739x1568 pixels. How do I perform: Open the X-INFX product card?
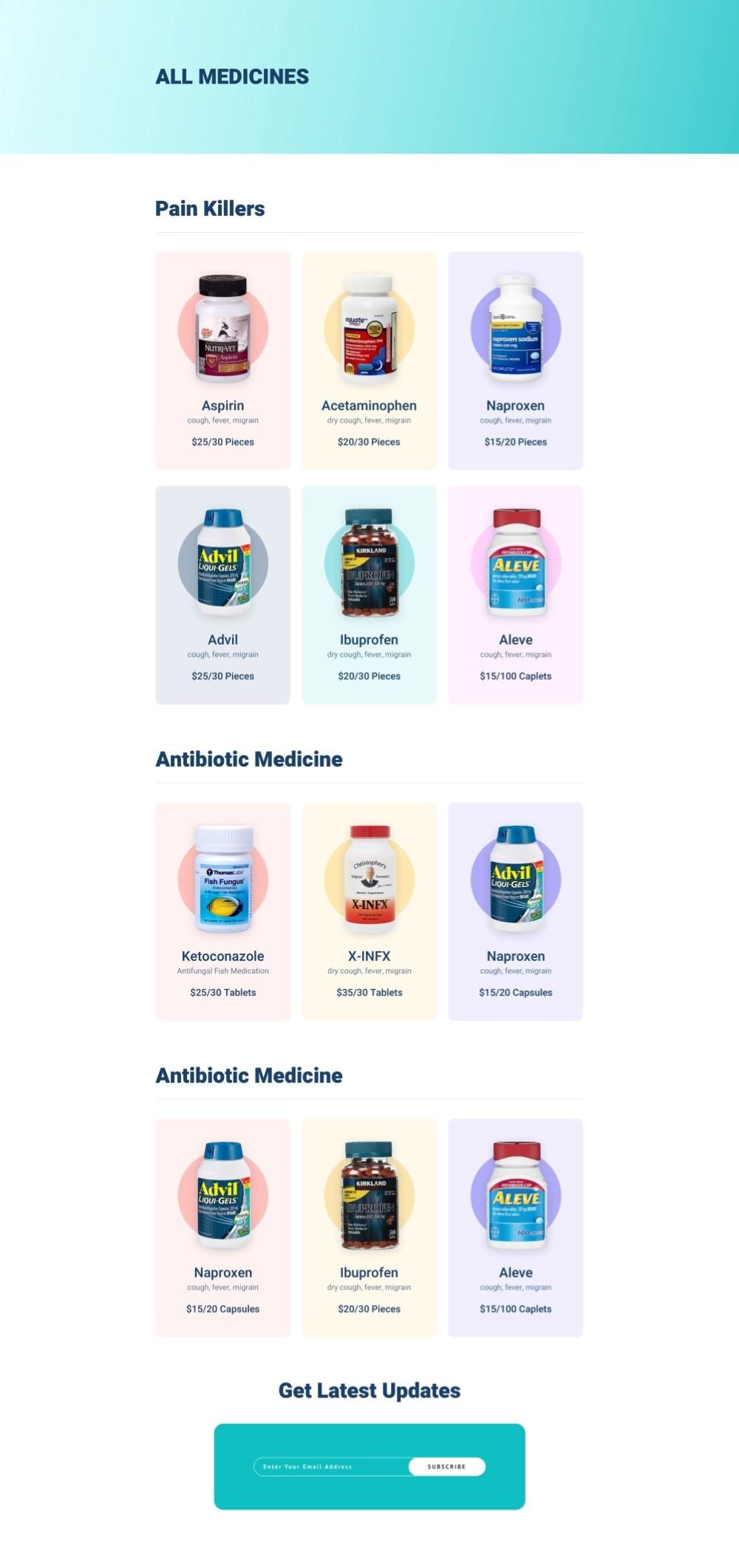tap(369, 911)
